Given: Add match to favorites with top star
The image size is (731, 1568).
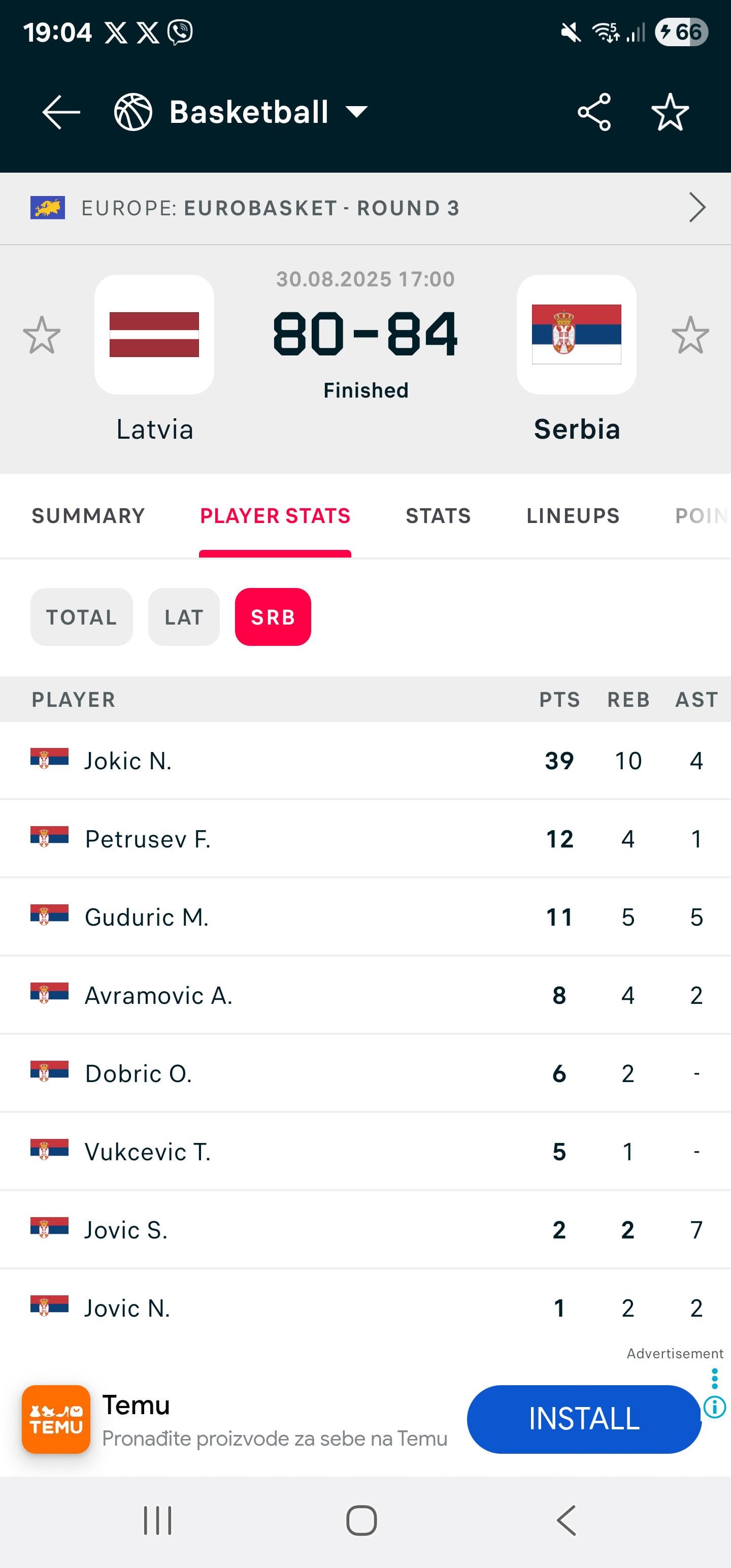Looking at the screenshot, I should click(670, 112).
